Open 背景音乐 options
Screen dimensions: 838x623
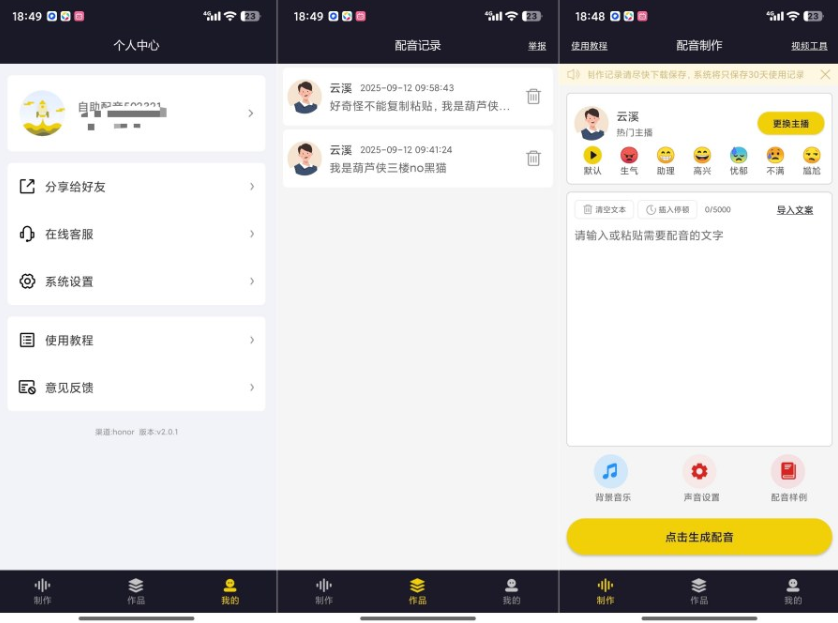pyautogui.click(x=611, y=478)
